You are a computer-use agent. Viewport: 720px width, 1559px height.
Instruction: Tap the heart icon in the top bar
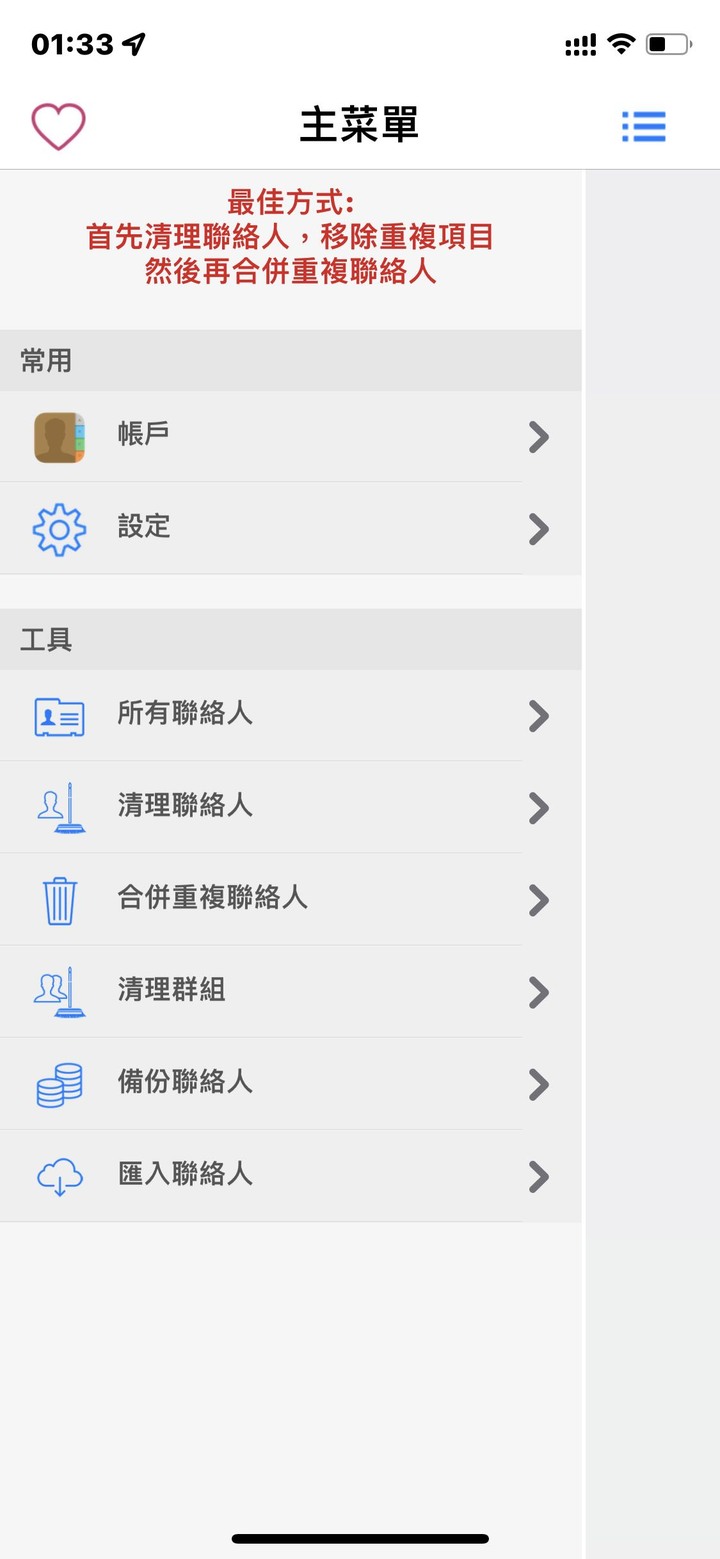58,127
